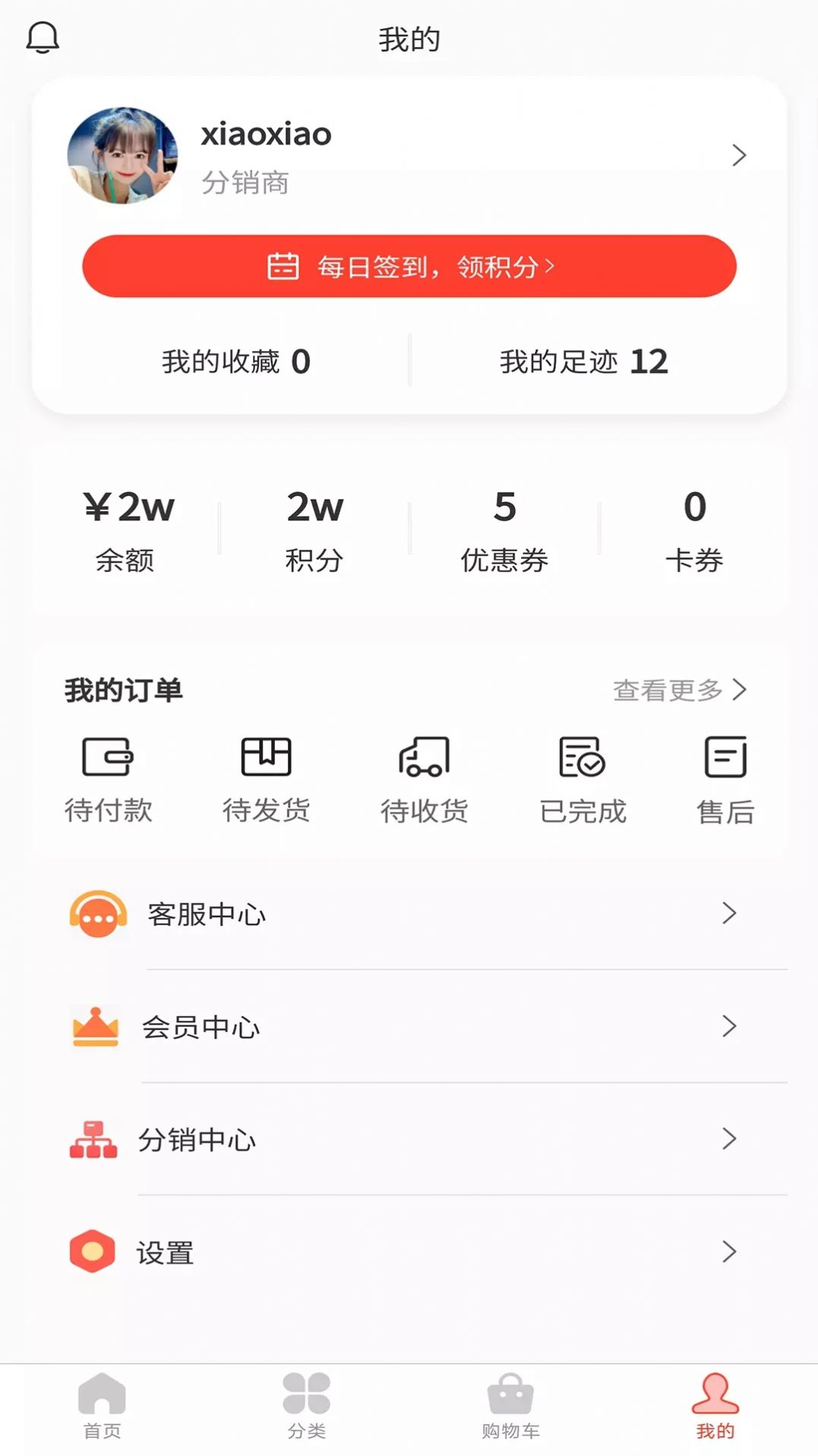Show 待发货 orders awaiting shipment
This screenshot has height=1456, width=818.
pos(266,779)
